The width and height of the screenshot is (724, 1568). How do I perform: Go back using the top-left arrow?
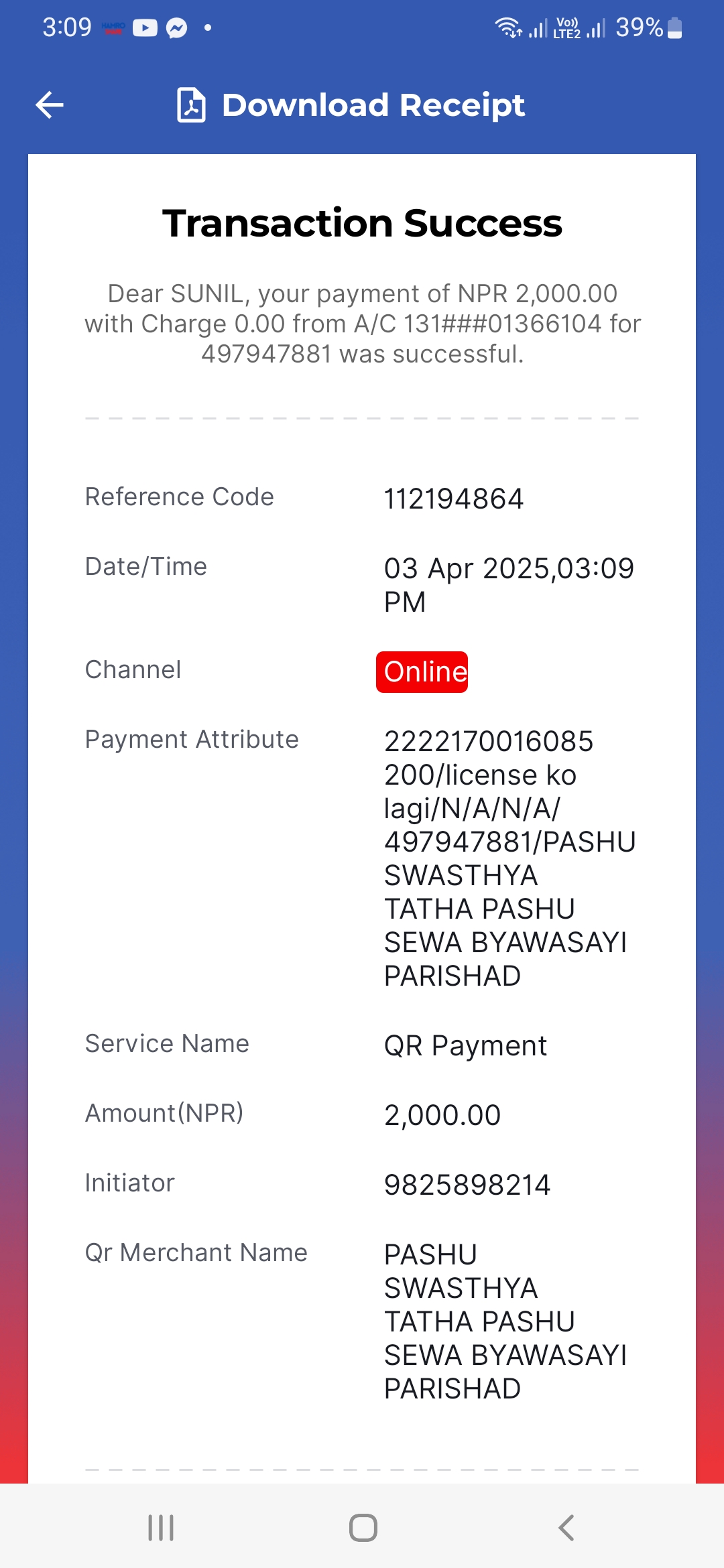pyautogui.click(x=50, y=105)
